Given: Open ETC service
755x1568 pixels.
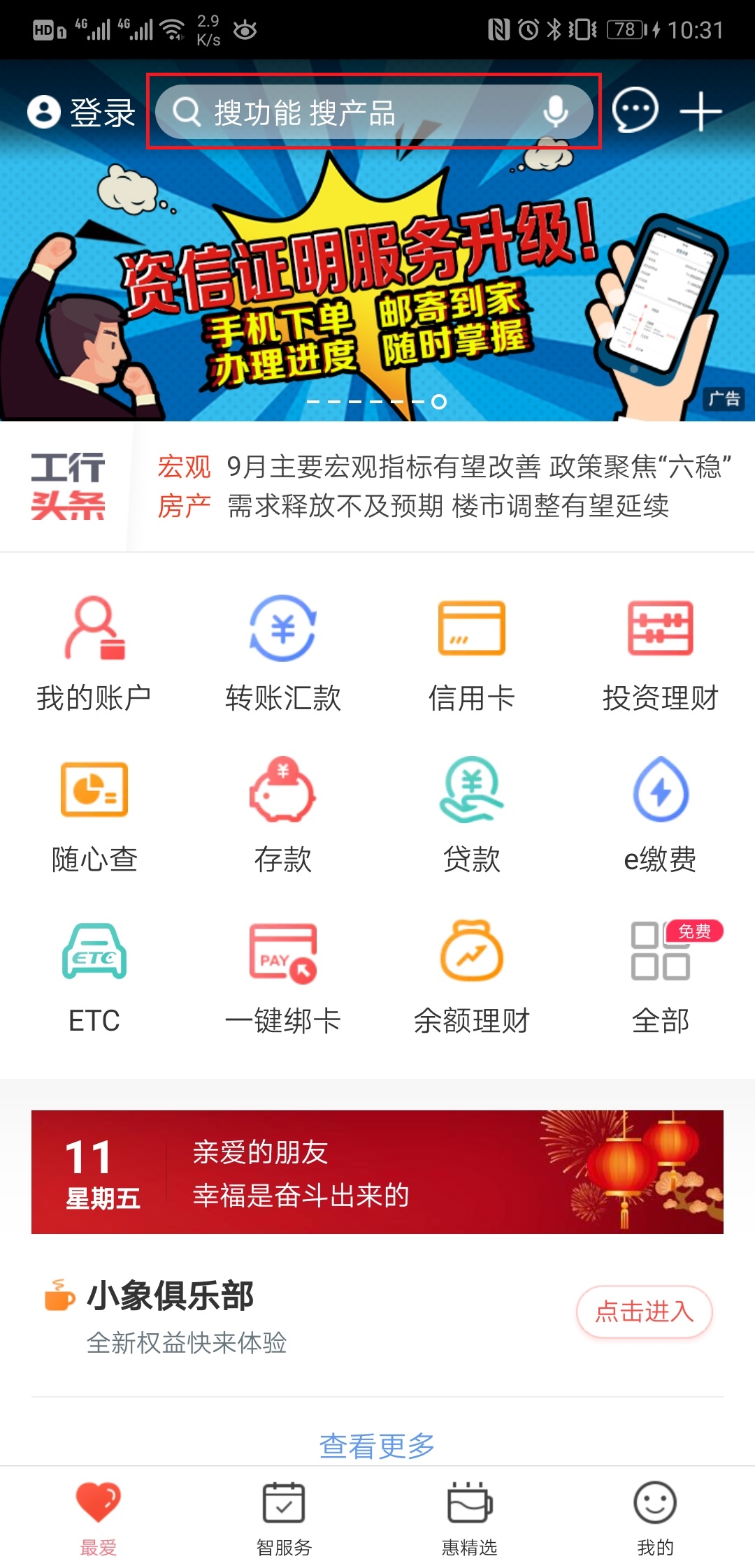Looking at the screenshot, I should pos(94,976).
